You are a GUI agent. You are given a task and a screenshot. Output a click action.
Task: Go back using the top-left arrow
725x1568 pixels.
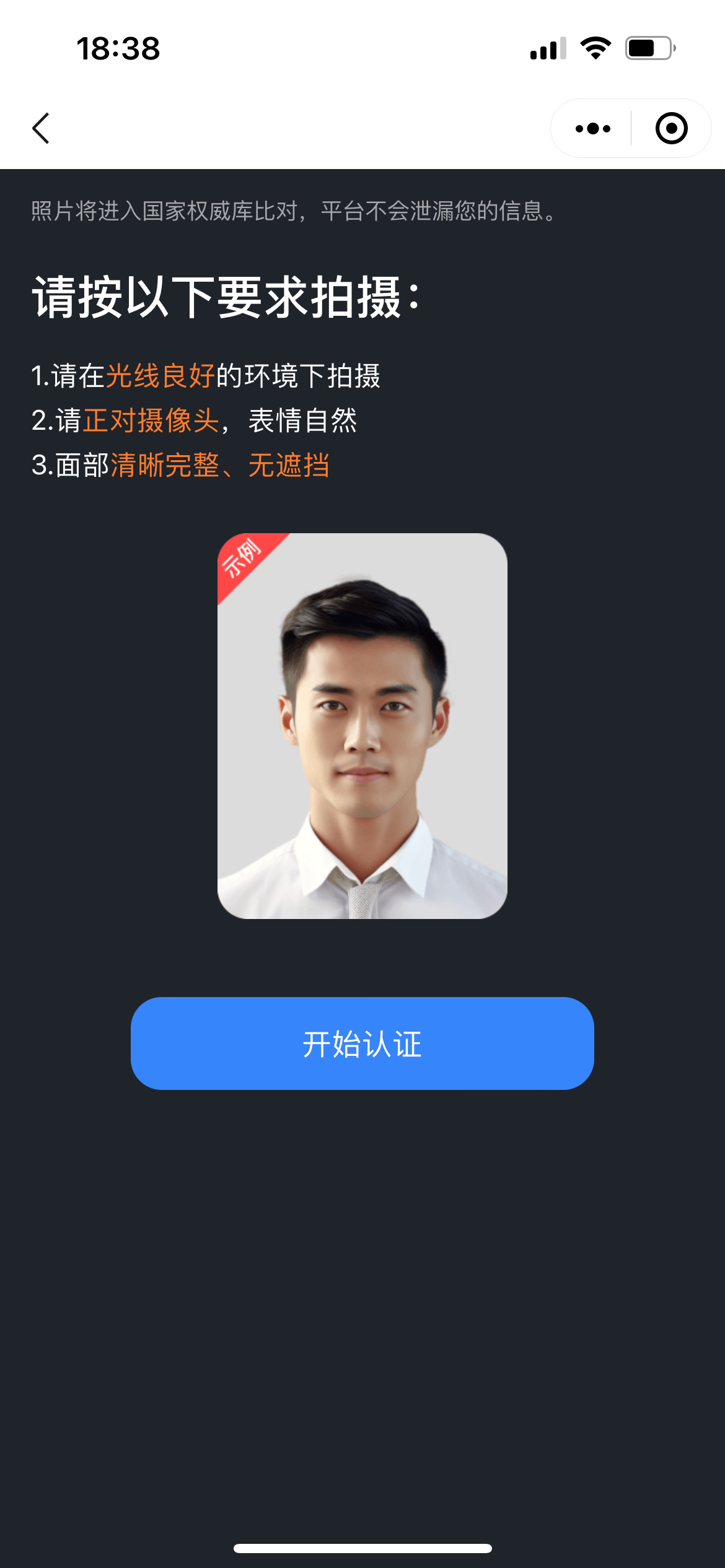click(41, 128)
